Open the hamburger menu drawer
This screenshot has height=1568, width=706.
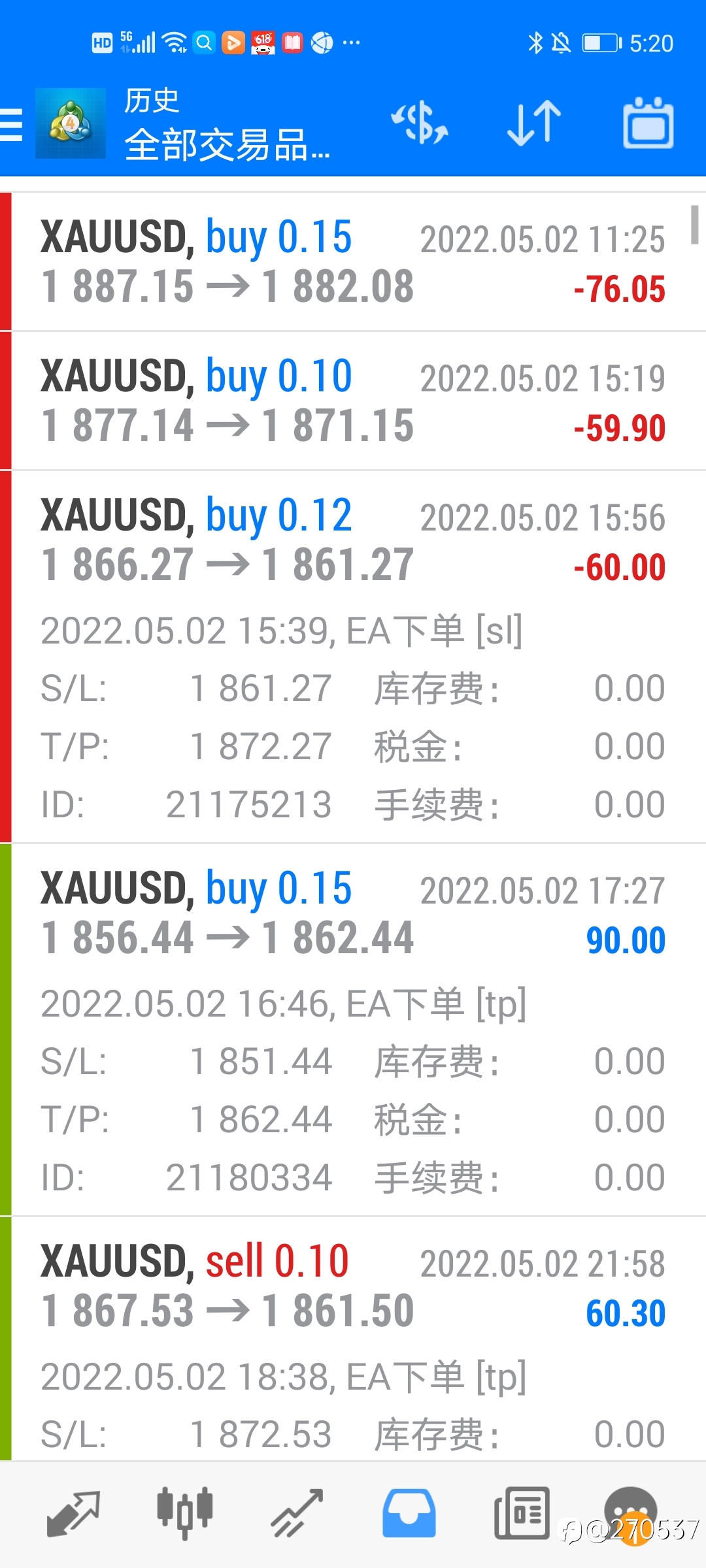click(12, 124)
